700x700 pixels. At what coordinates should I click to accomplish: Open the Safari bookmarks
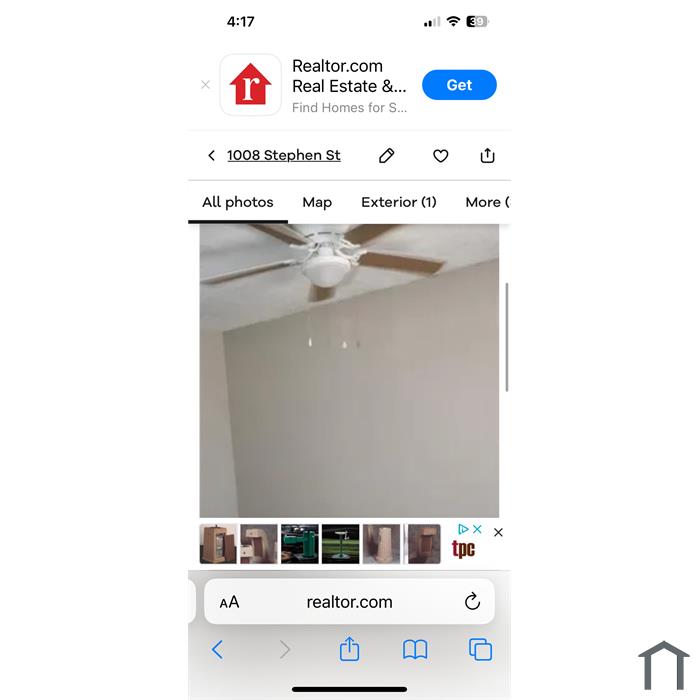[x=415, y=650]
